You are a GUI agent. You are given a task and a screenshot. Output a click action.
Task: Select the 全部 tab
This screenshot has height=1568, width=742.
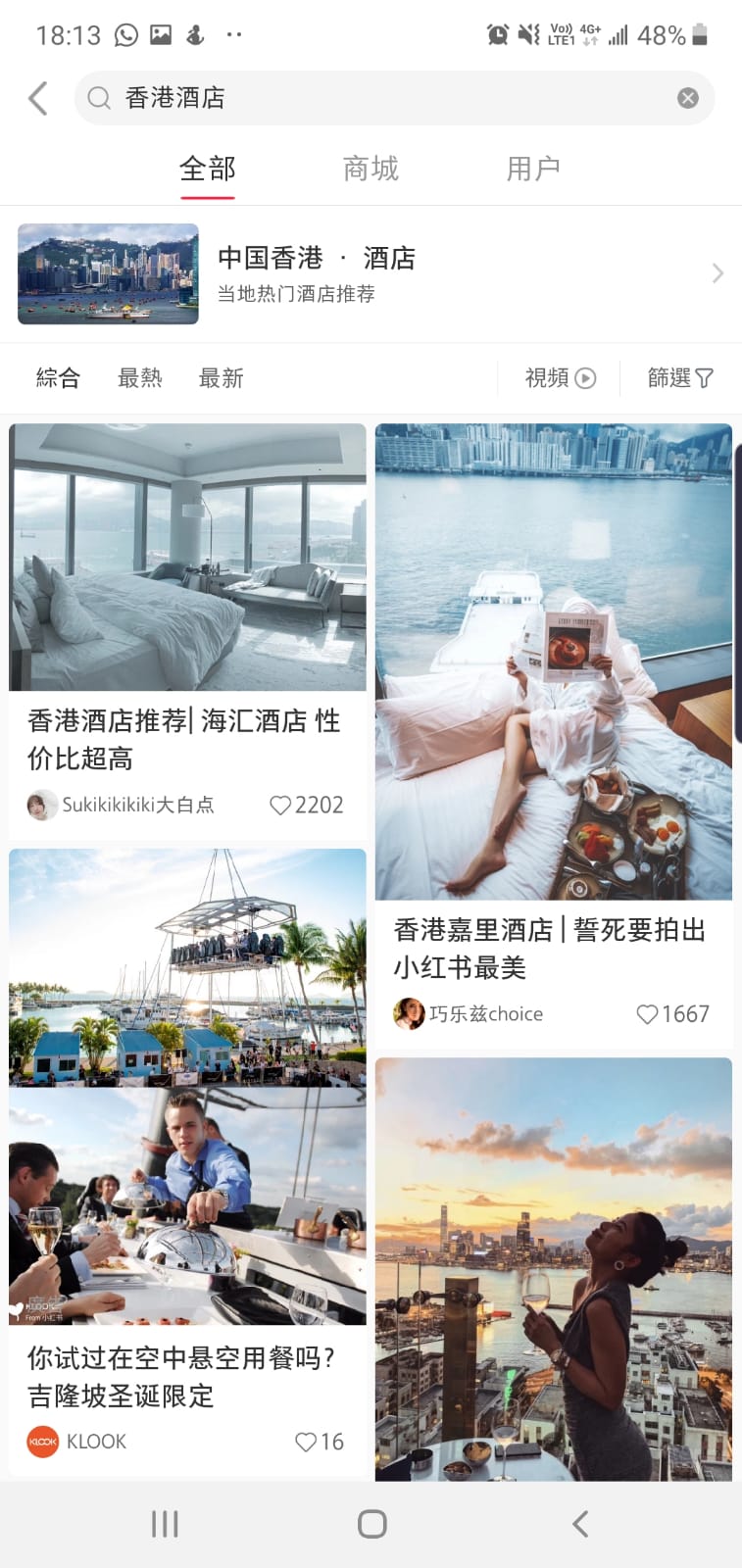[208, 169]
